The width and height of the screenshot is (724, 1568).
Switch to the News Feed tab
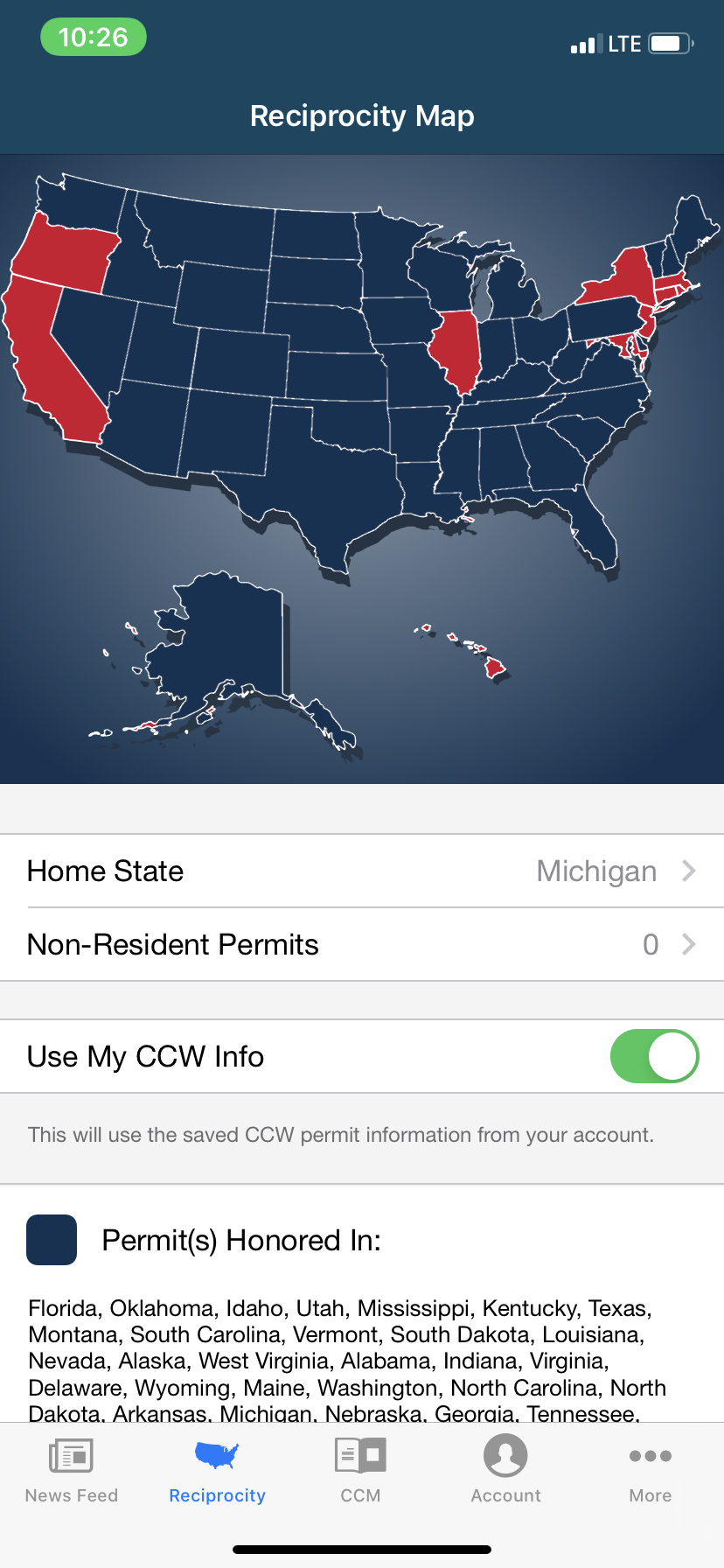(72, 1470)
